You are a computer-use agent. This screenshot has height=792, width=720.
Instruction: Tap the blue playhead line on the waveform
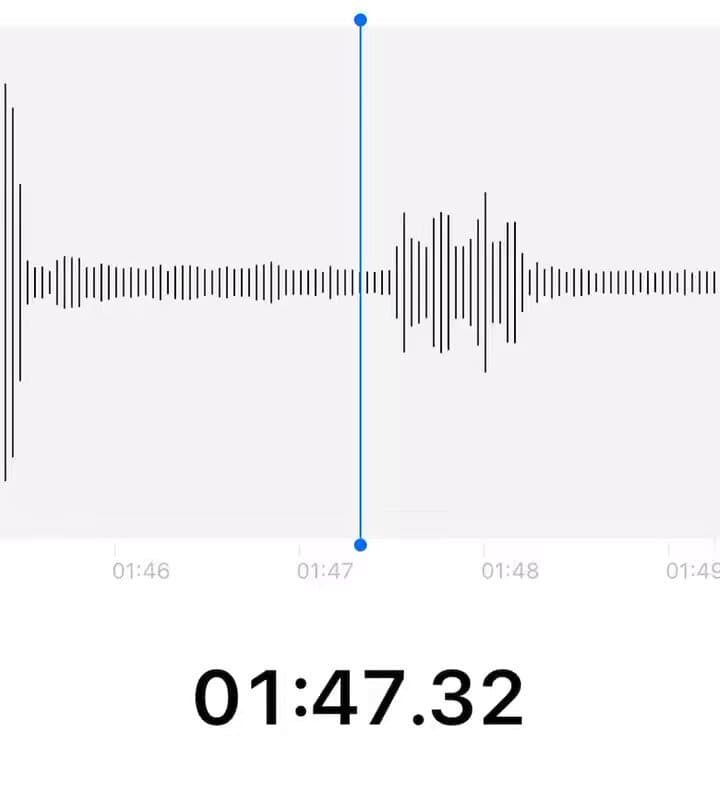click(360, 282)
